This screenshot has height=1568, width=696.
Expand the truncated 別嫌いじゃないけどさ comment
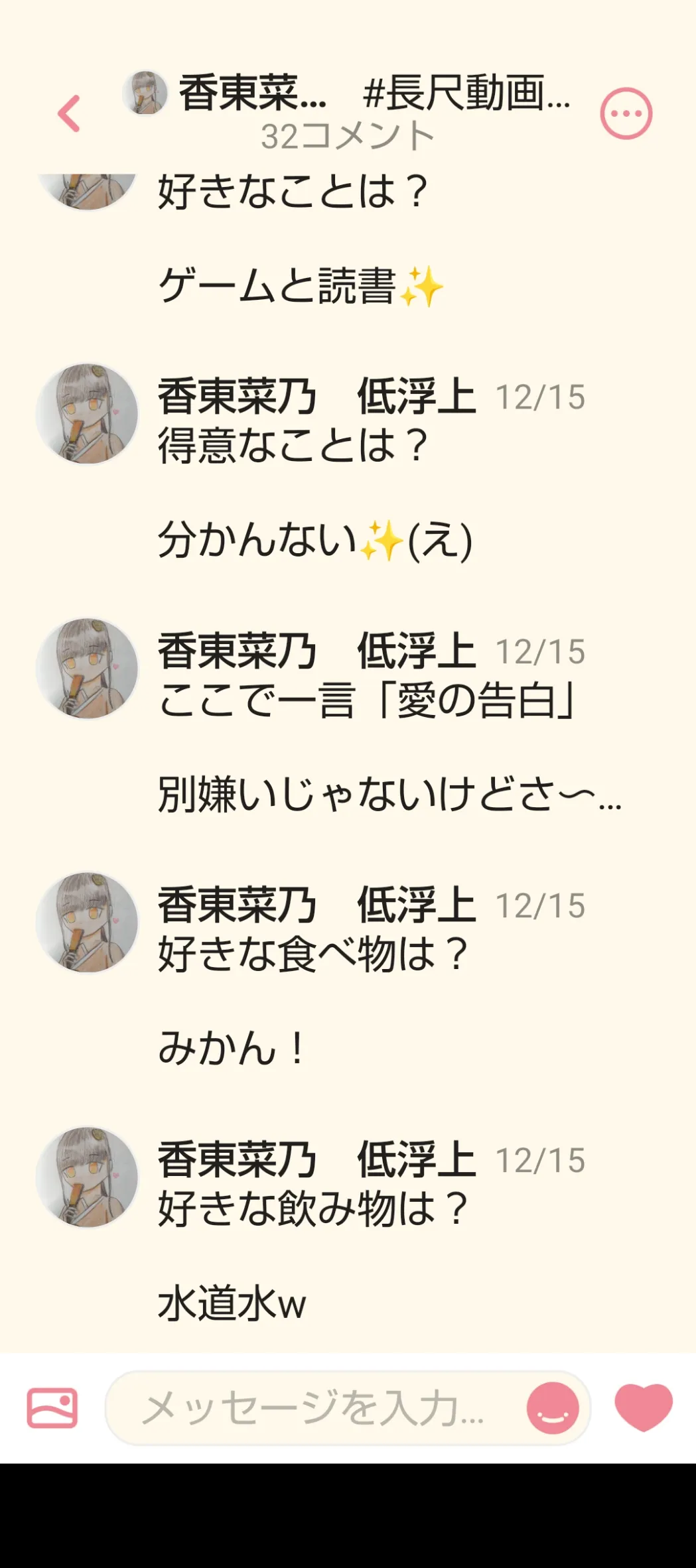click(389, 795)
